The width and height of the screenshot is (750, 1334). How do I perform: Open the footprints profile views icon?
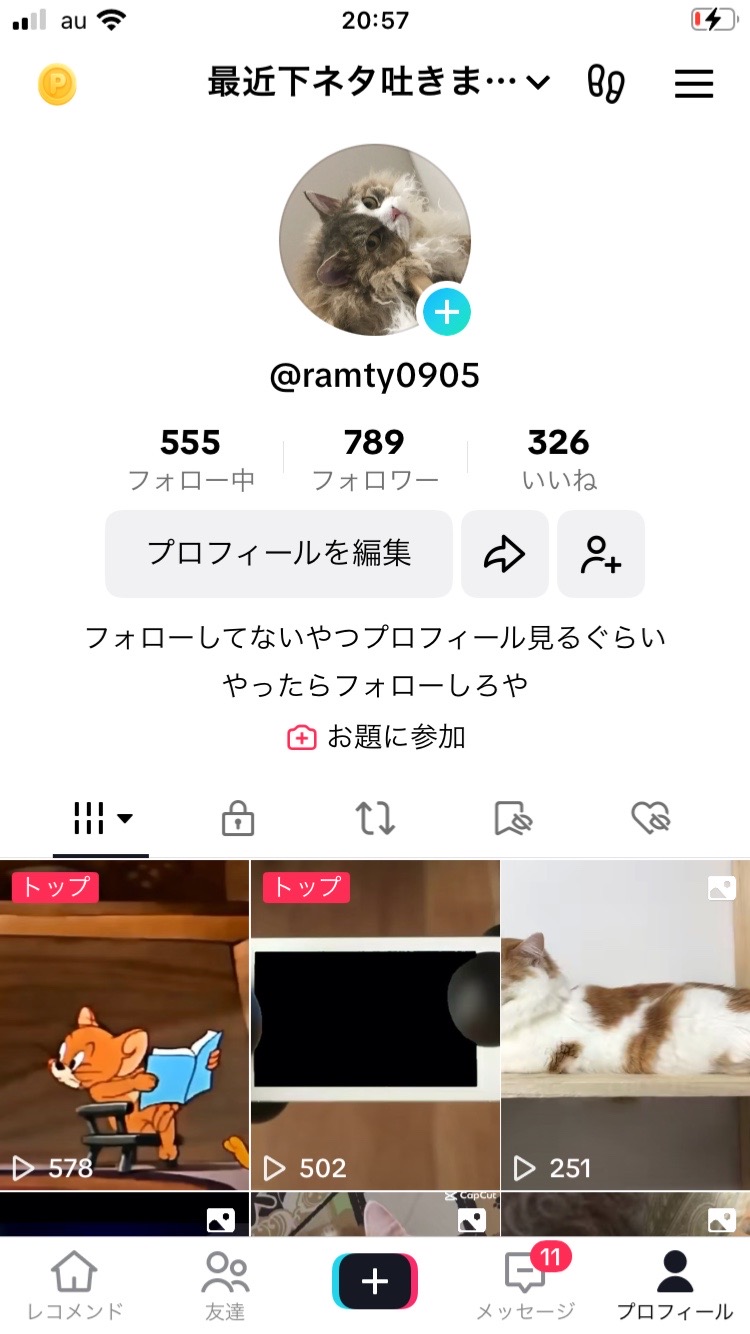tap(605, 84)
